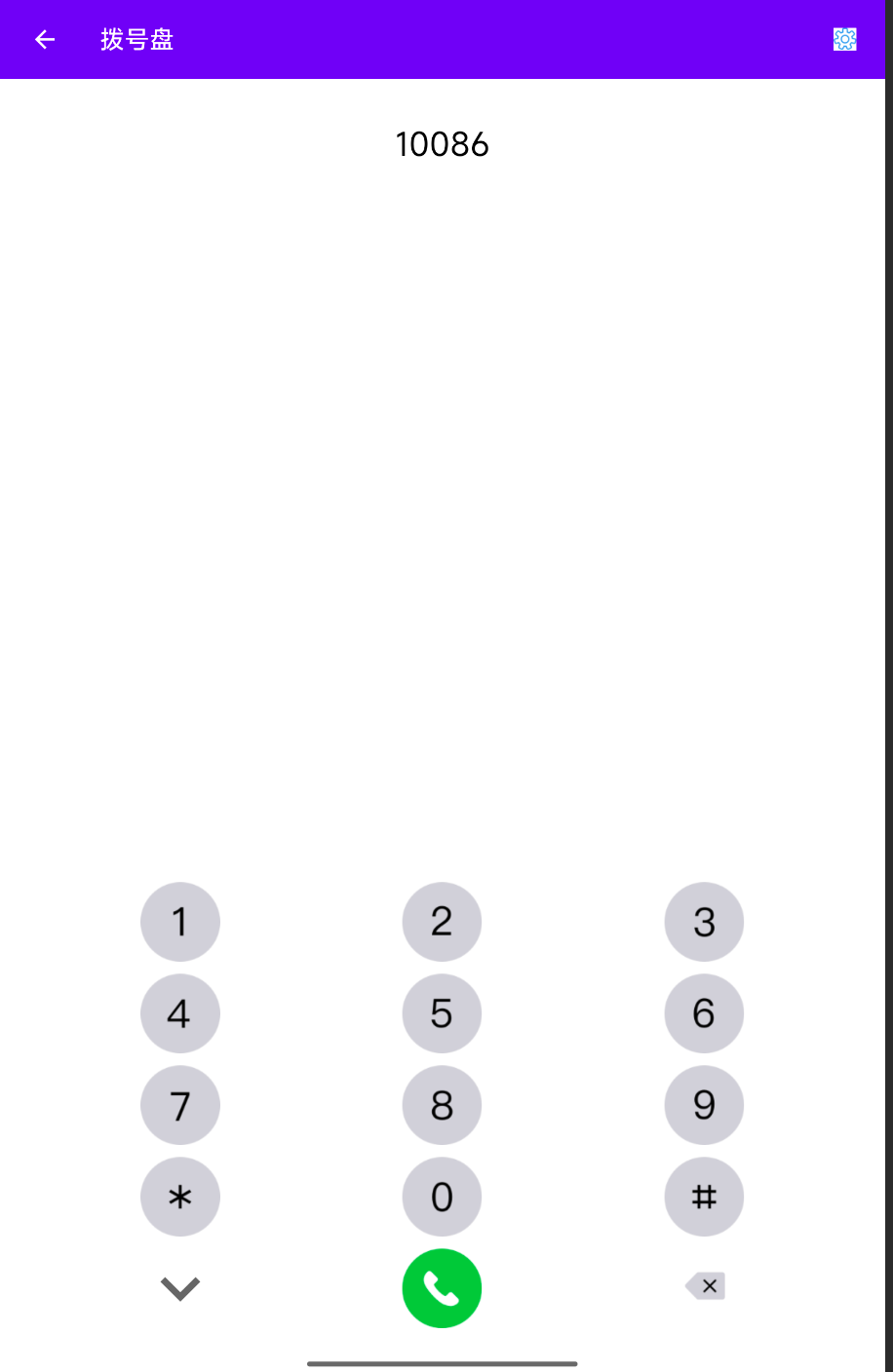Viewport: 893px width, 1372px height.
Task: Enter the star symbol
Action: (180, 1197)
